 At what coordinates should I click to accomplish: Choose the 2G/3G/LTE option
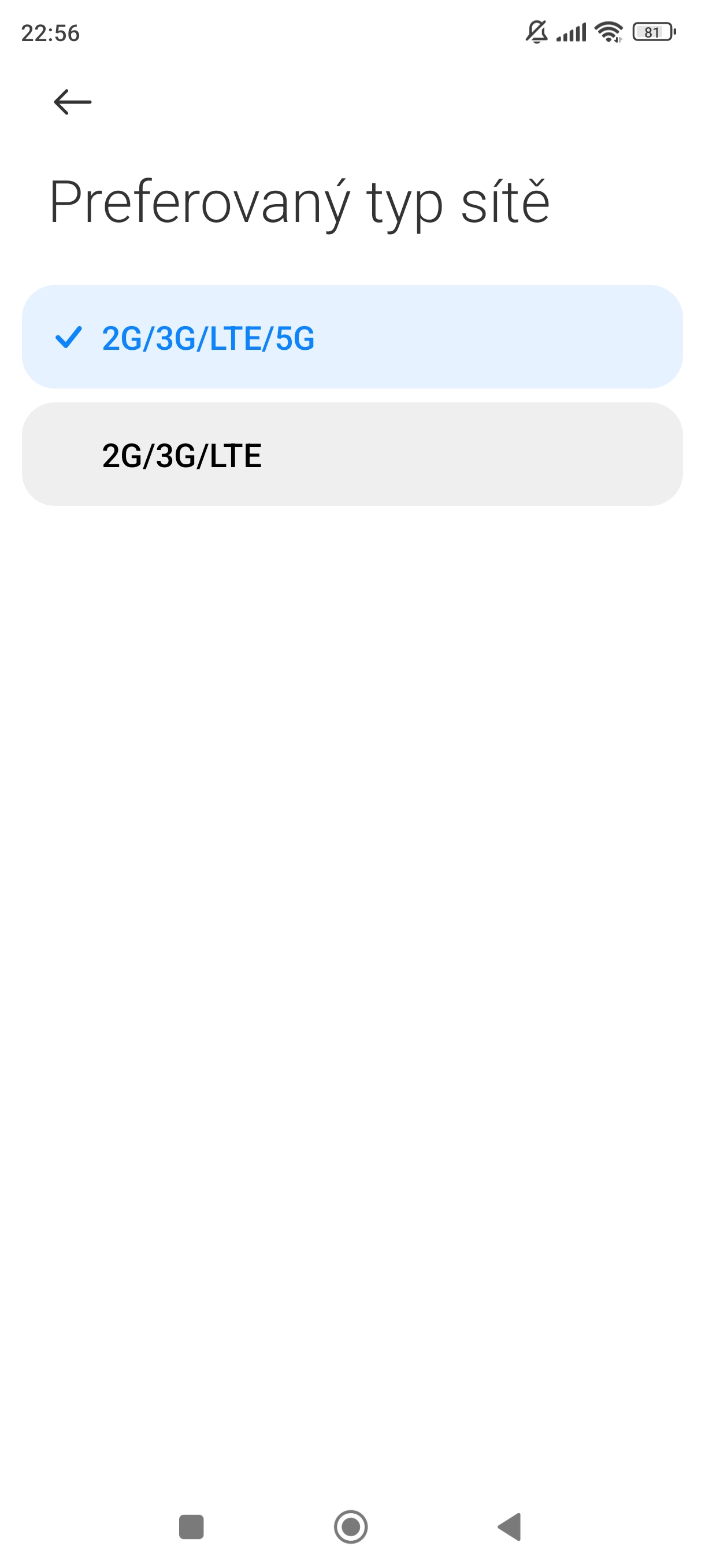click(x=351, y=454)
